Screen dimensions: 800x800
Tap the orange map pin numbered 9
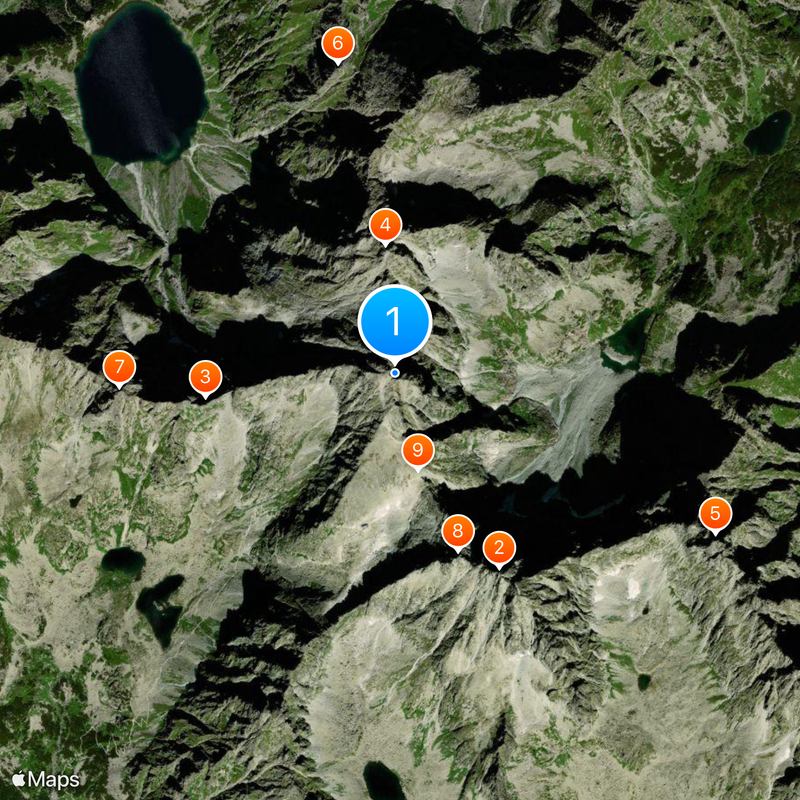tap(418, 449)
